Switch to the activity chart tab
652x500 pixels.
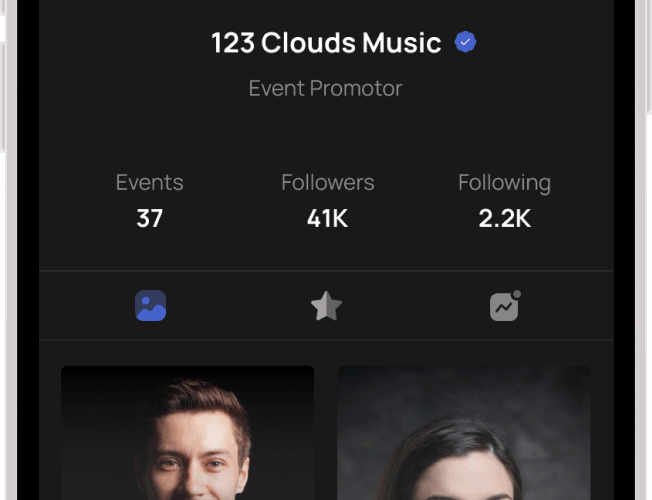505,306
